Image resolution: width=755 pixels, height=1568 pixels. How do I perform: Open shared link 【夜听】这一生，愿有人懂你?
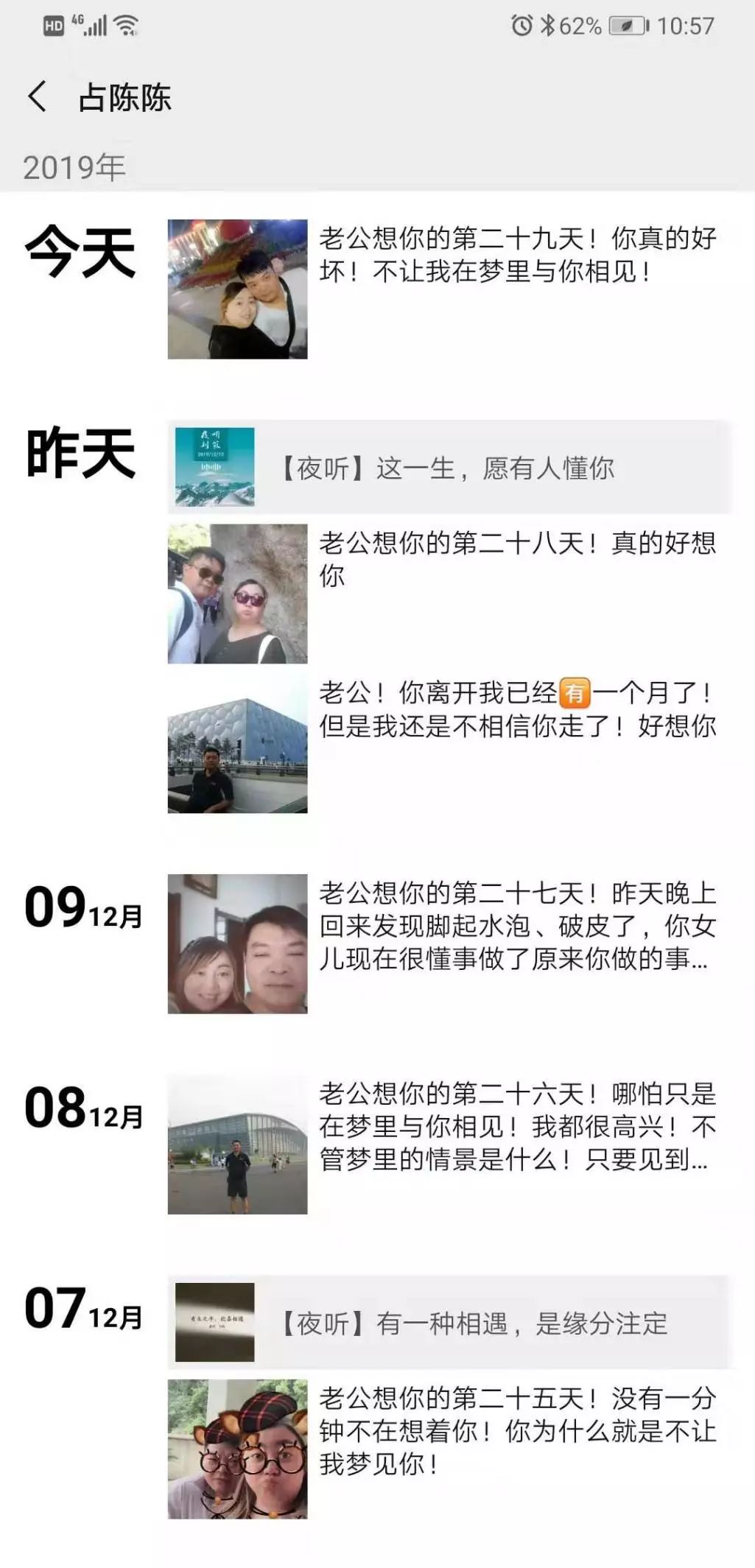(448, 468)
